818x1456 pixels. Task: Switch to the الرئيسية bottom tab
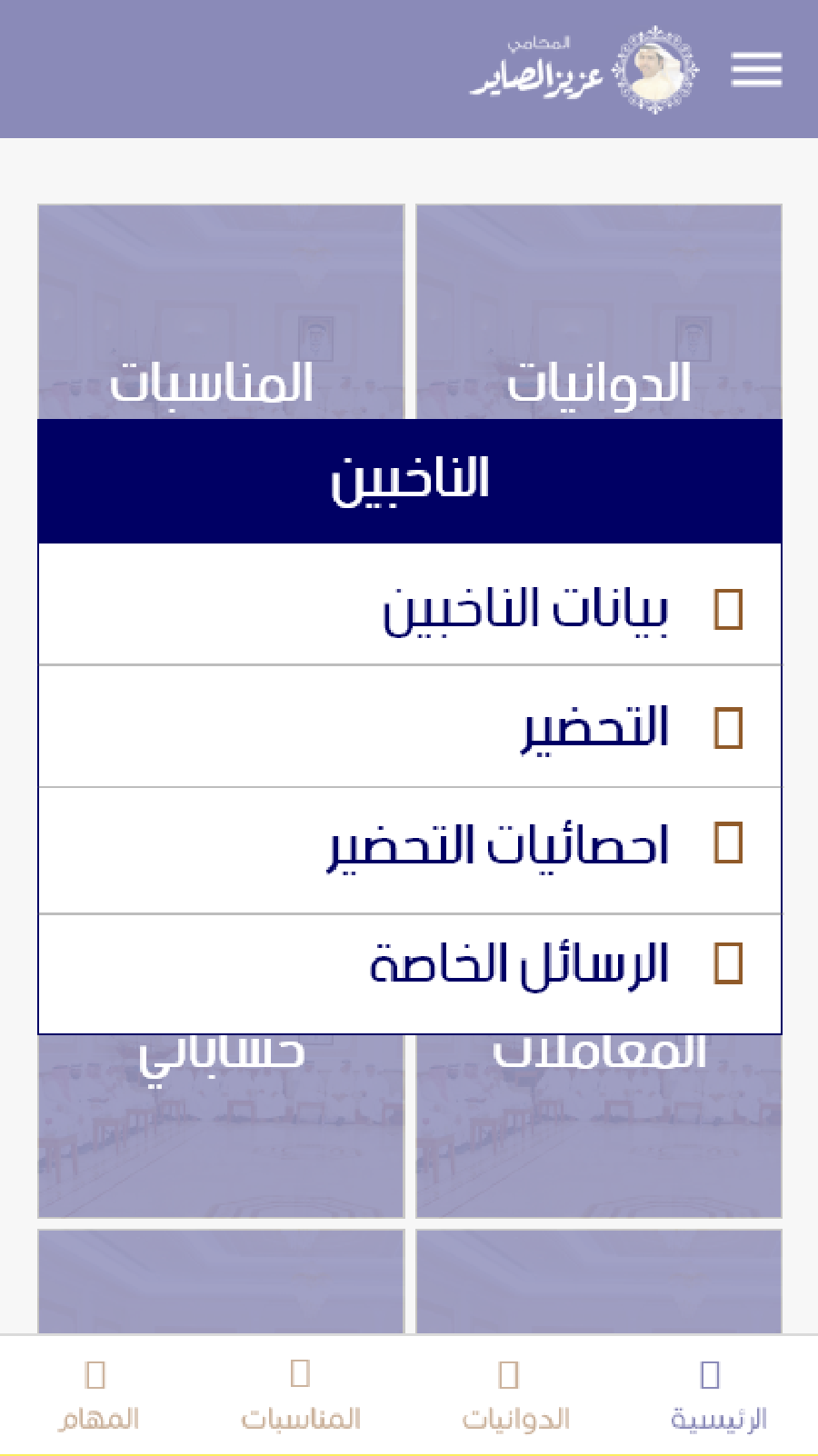717,1395
